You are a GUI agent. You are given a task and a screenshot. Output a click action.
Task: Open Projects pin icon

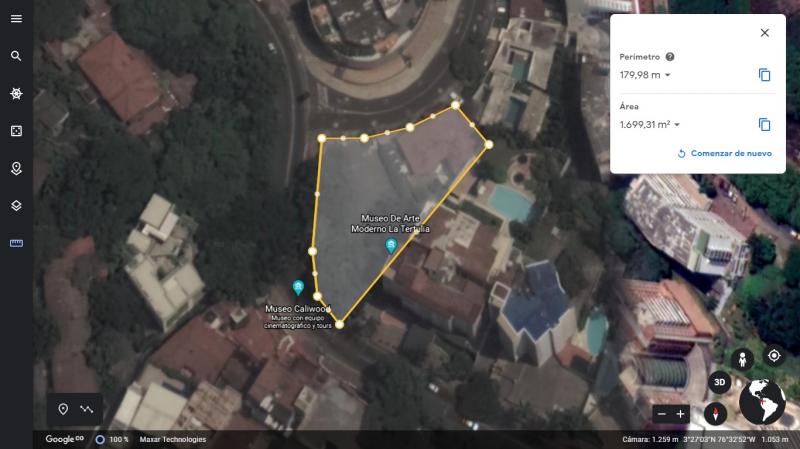pyautogui.click(x=16, y=168)
